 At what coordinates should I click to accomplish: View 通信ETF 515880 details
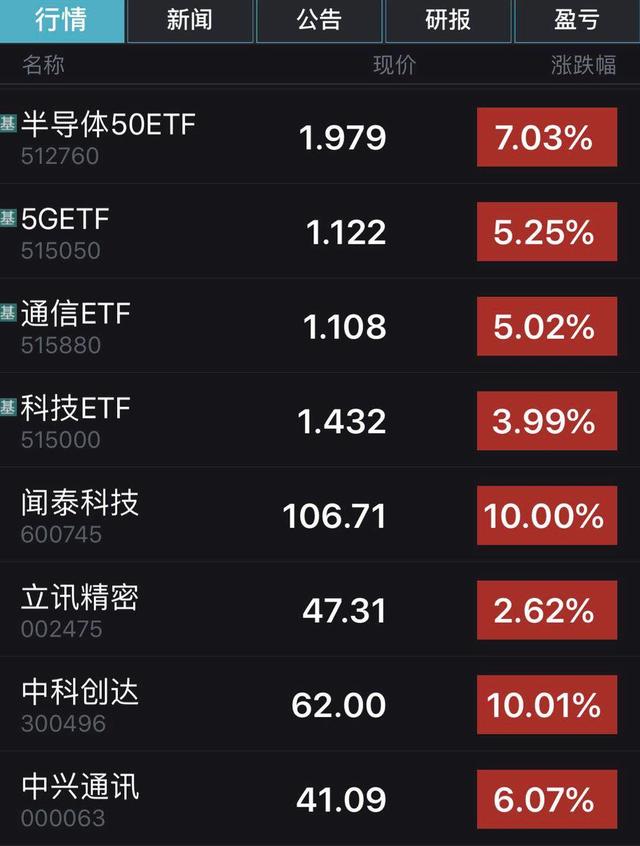click(x=76, y=326)
